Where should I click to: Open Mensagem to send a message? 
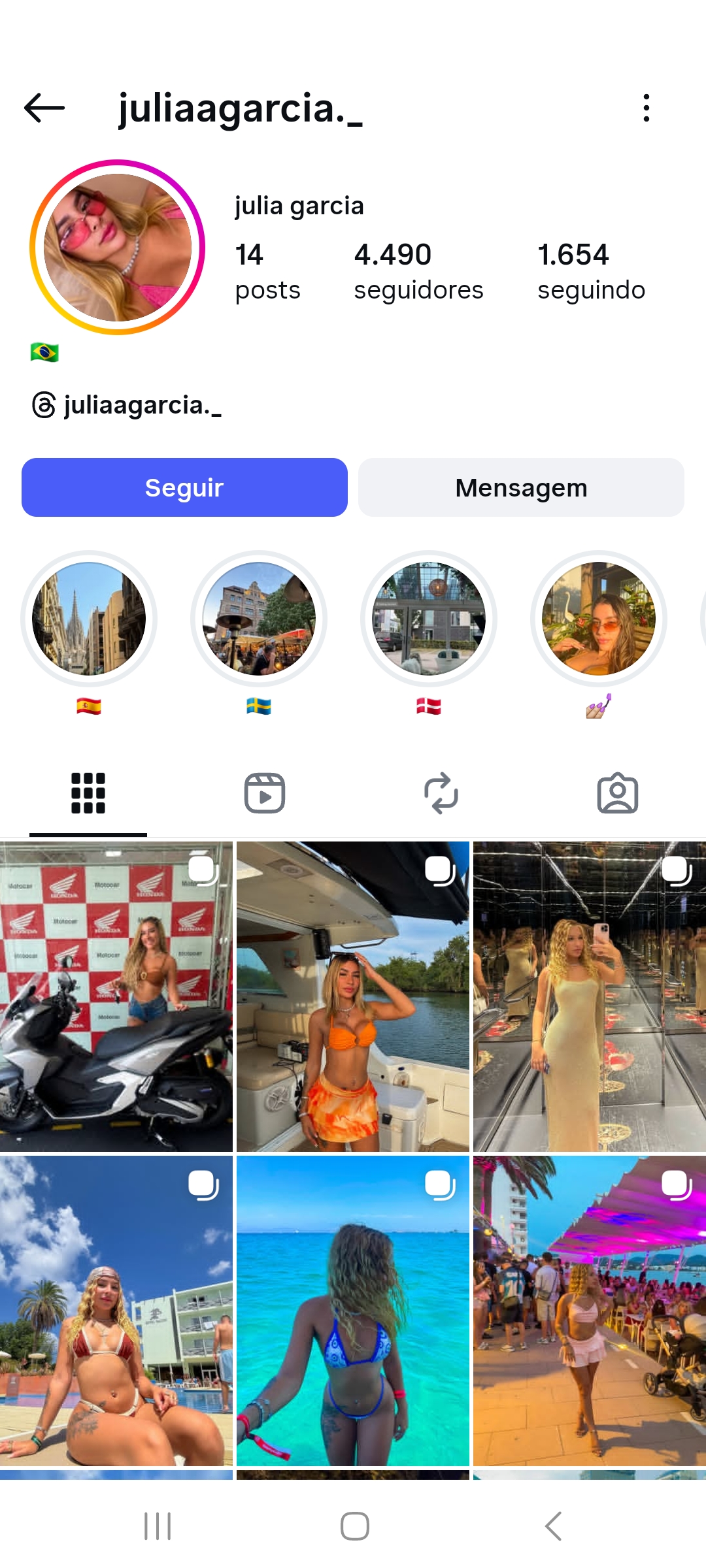521,487
